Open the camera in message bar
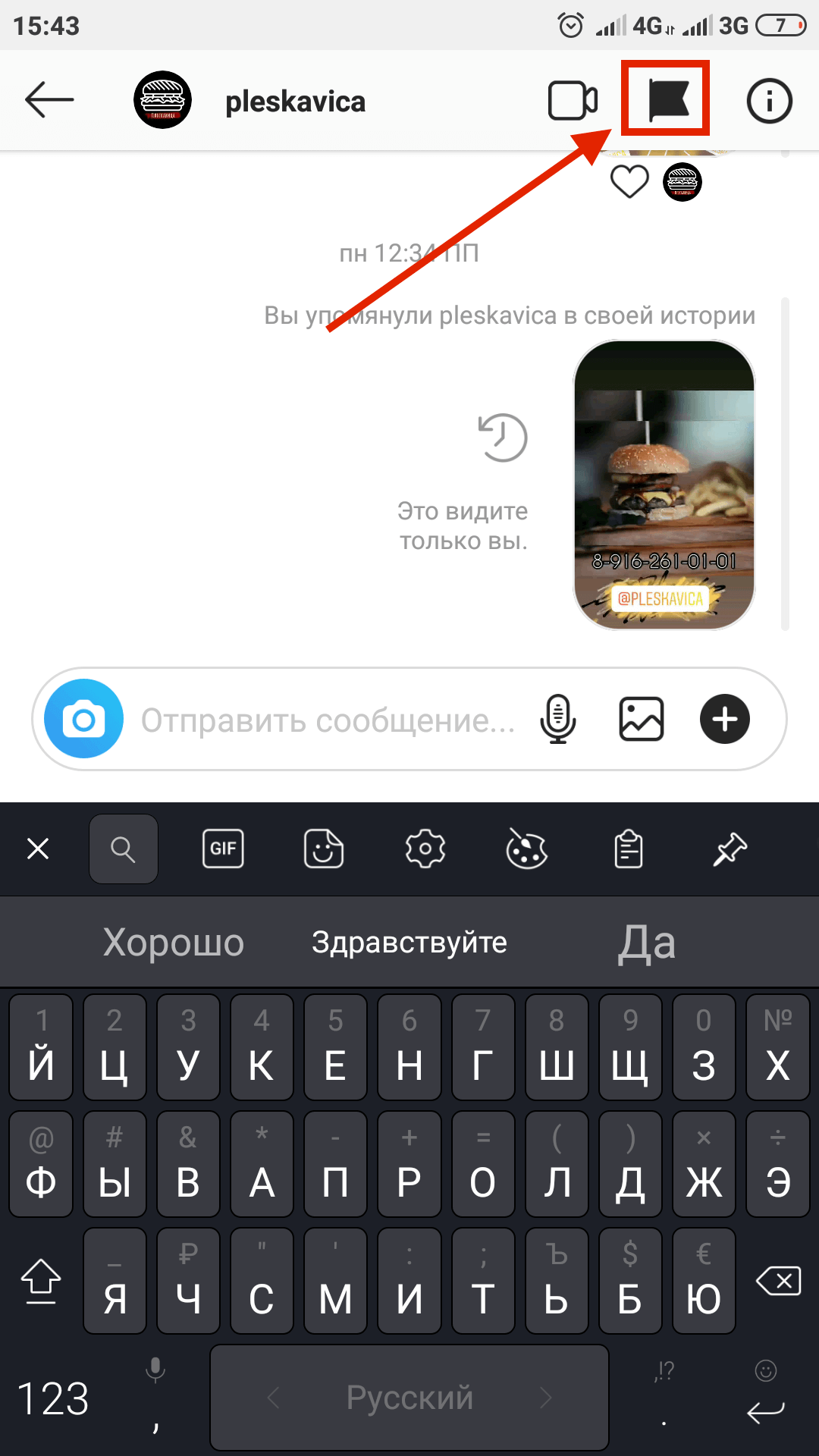This screenshot has height=1456, width=819. [84, 719]
